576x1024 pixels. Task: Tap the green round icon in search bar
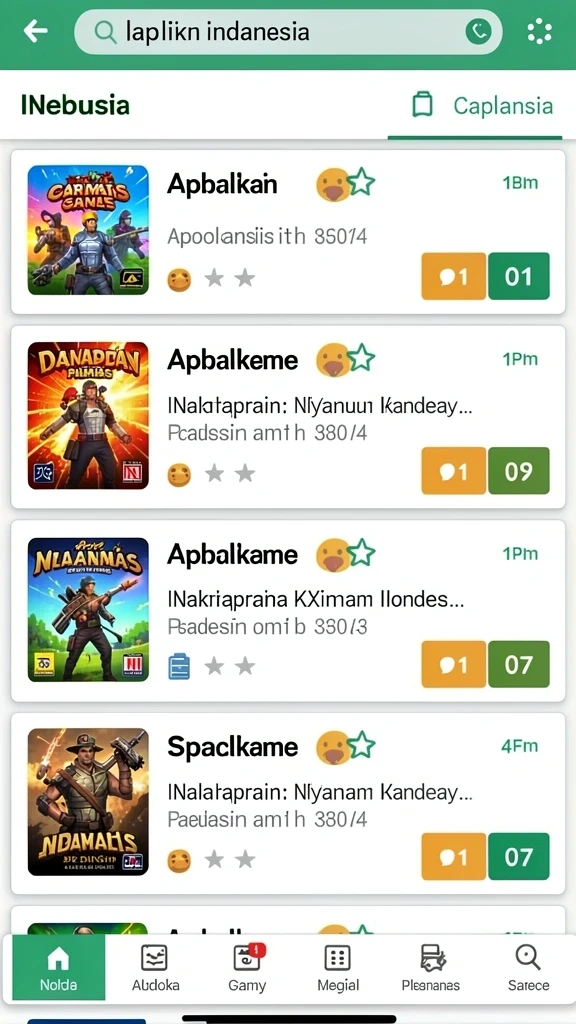478,31
